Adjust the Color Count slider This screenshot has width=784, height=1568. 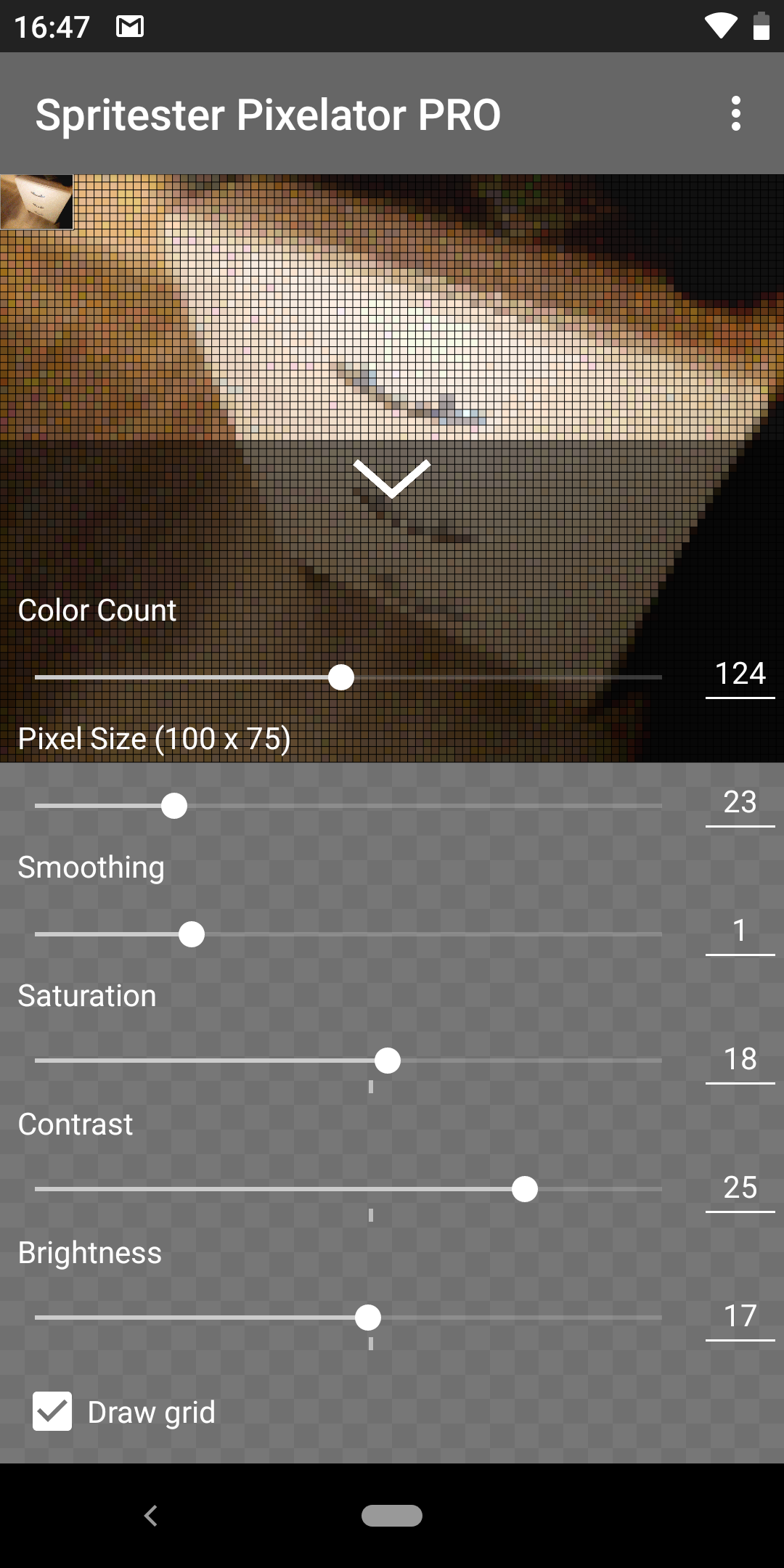[341, 677]
